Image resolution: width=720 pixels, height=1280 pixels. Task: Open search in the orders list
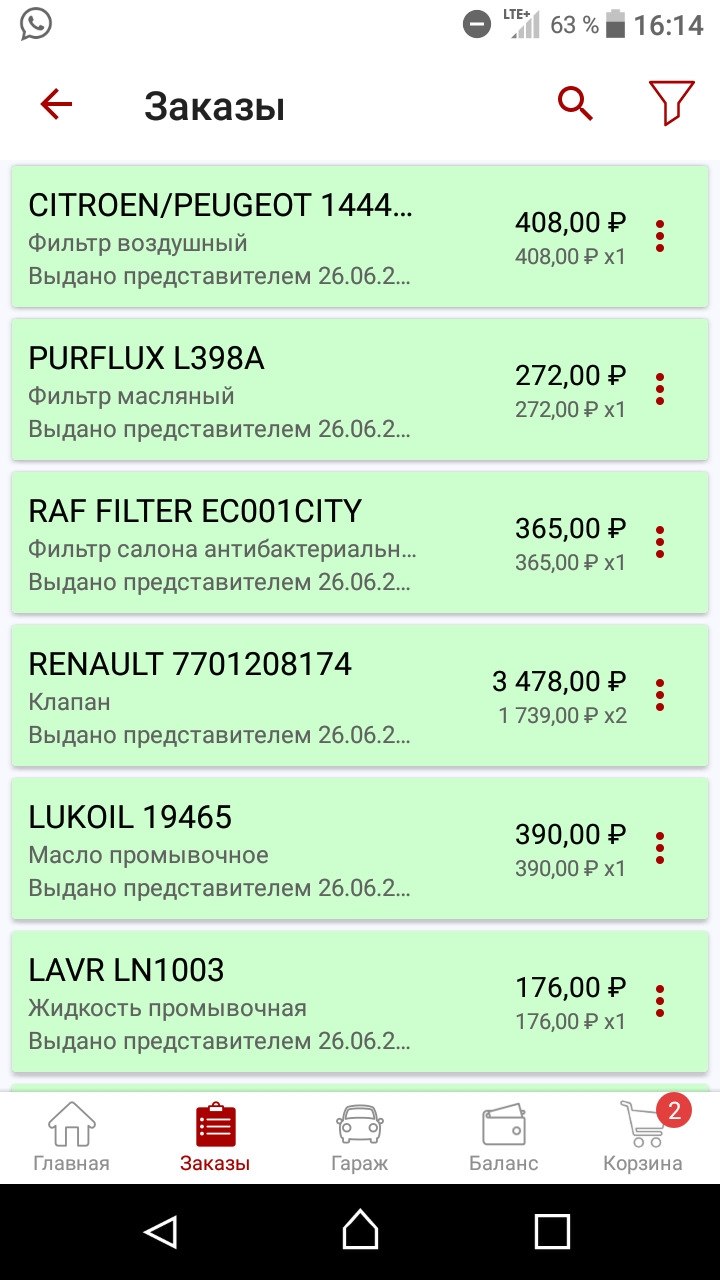(575, 103)
